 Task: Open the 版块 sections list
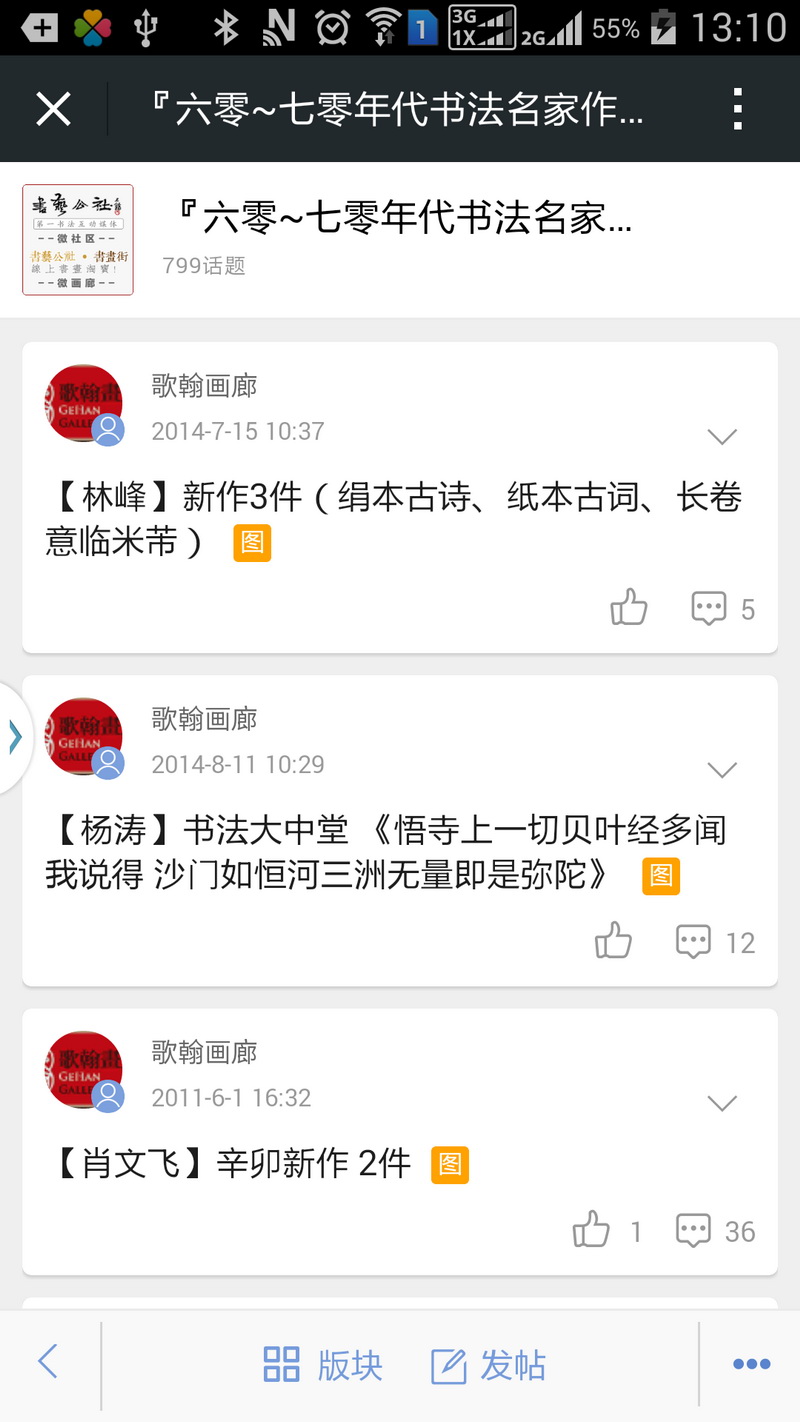tap(322, 1364)
